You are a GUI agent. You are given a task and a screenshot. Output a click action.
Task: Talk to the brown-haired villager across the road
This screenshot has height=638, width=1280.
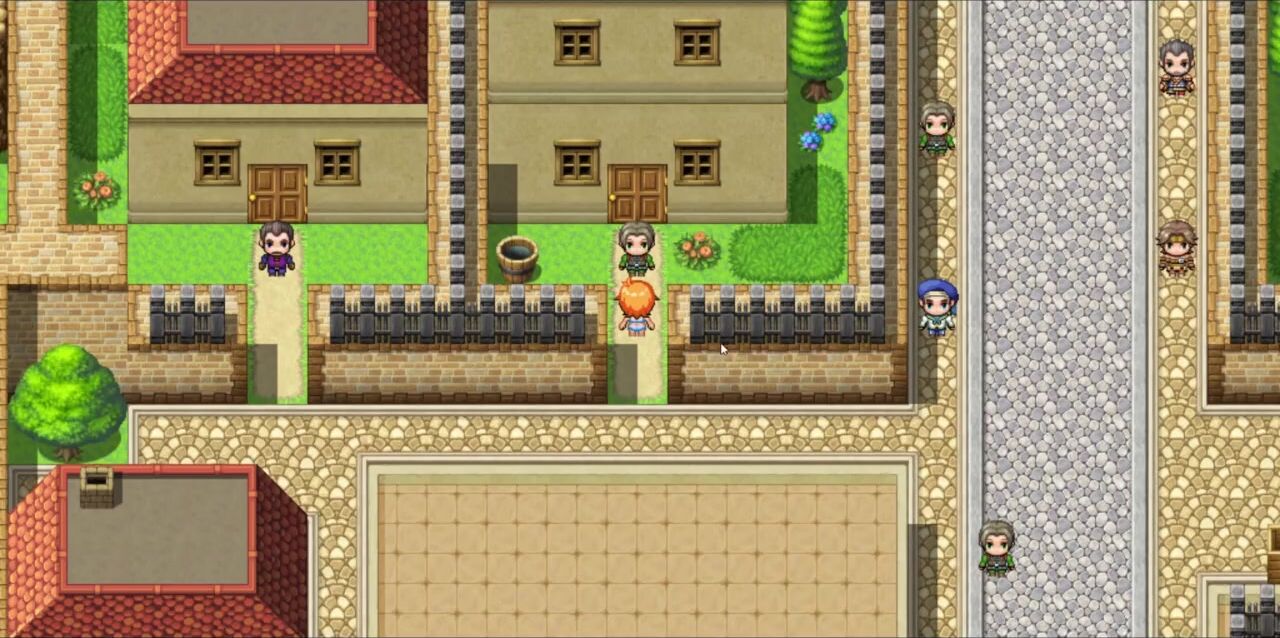coord(1177,248)
